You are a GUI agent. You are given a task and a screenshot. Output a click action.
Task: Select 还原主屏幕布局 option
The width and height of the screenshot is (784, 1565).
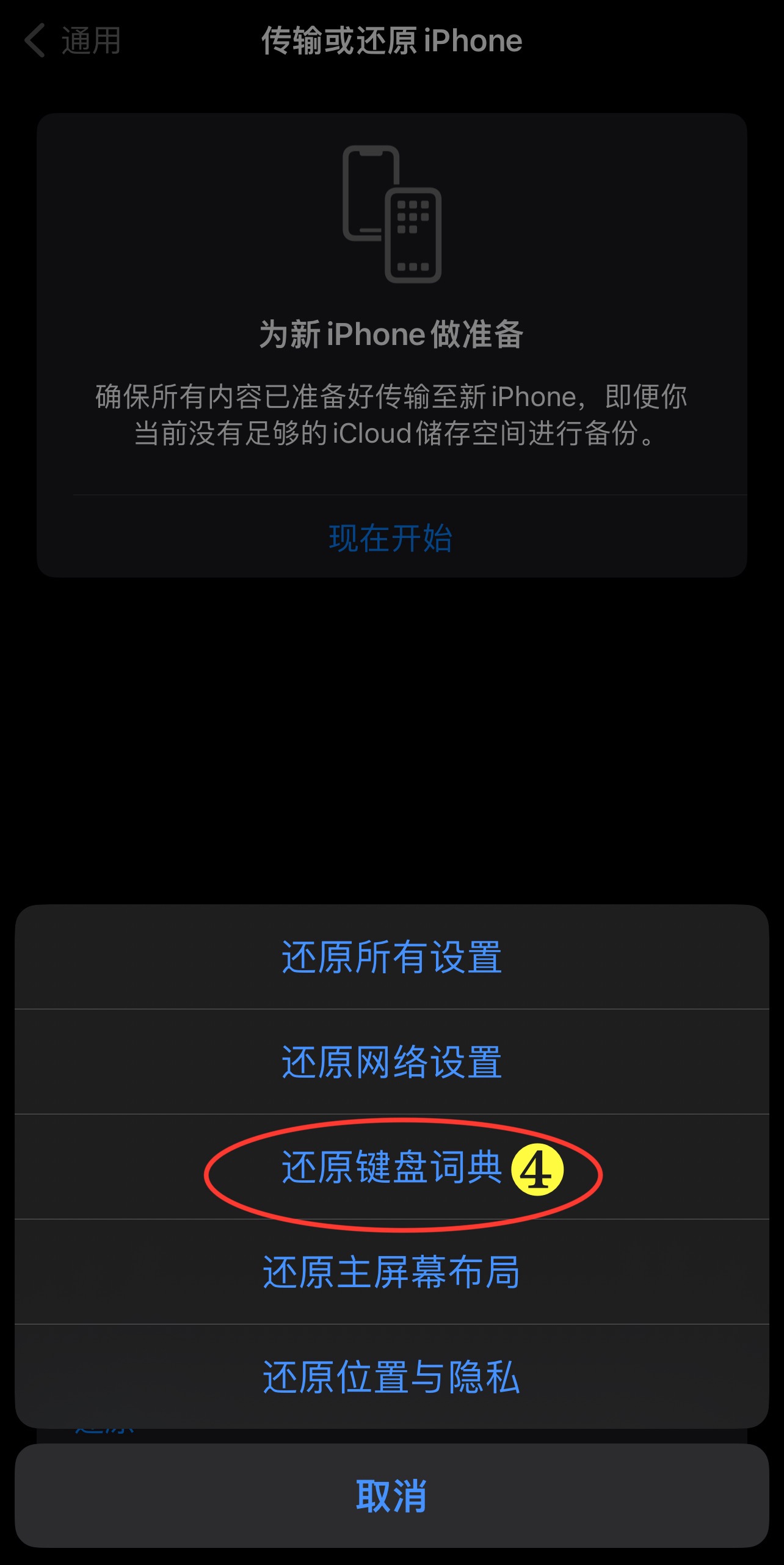point(391,1272)
